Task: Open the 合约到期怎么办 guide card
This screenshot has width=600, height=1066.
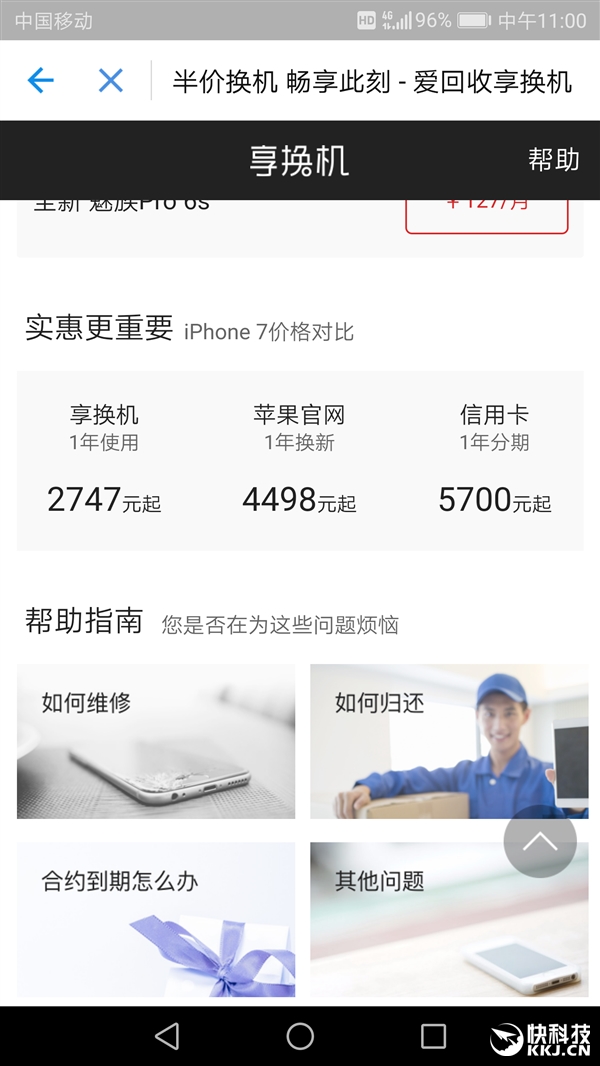Action: point(156,919)
